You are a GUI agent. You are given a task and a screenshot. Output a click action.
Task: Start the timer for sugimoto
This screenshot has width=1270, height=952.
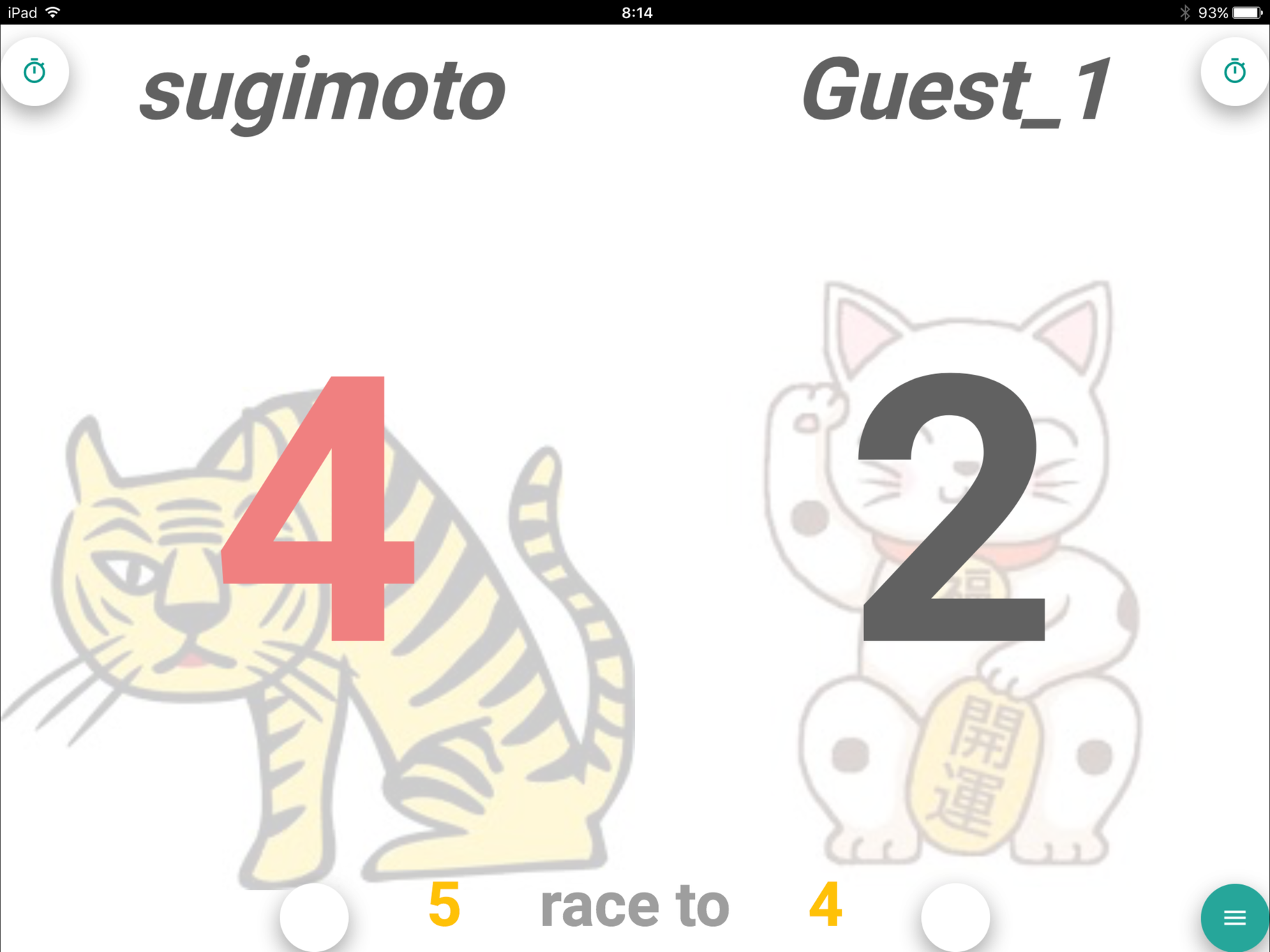(x=34, y=71)
